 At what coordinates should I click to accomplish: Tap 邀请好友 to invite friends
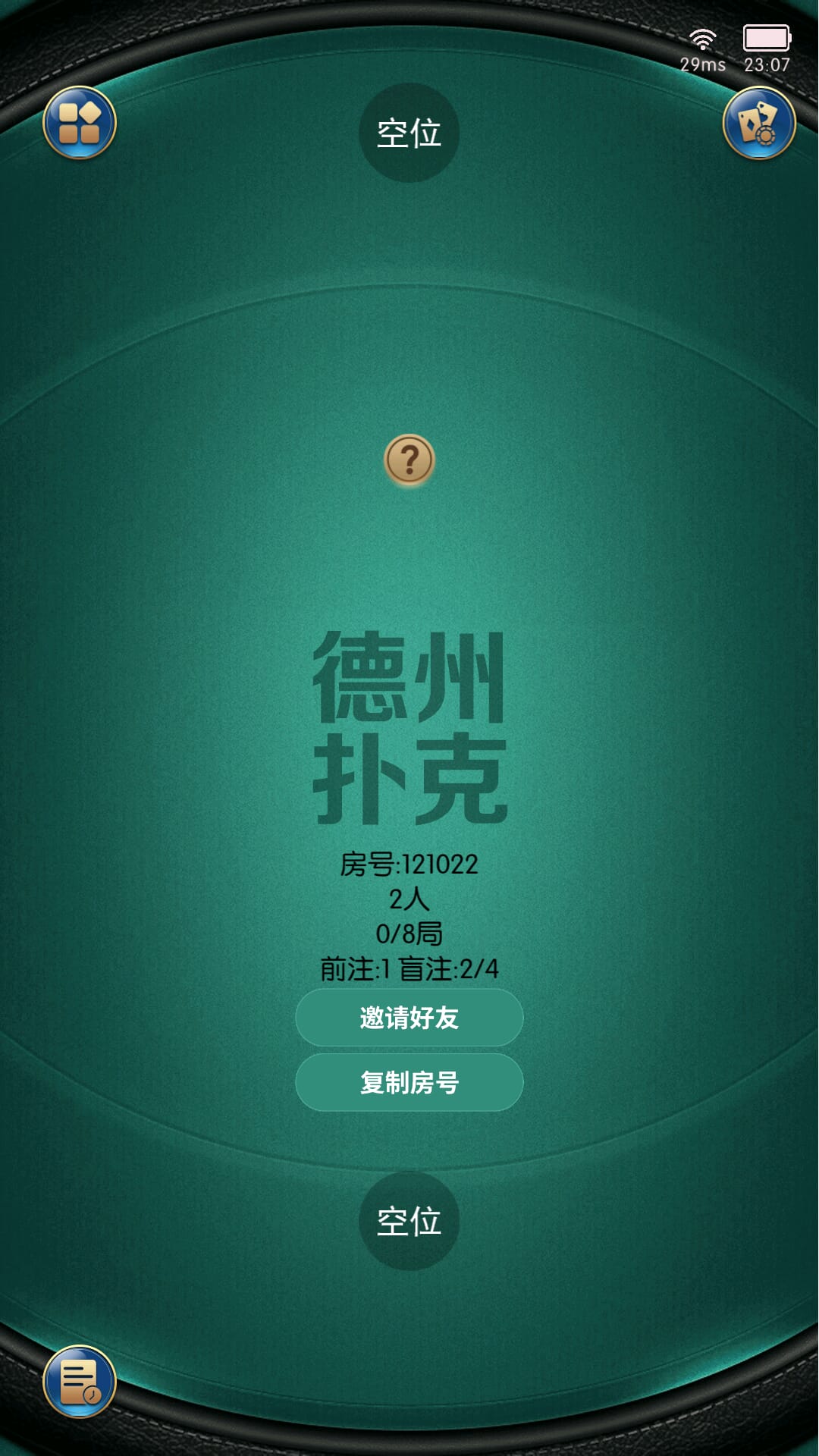pyautogui.click(x=409, y=1018)
